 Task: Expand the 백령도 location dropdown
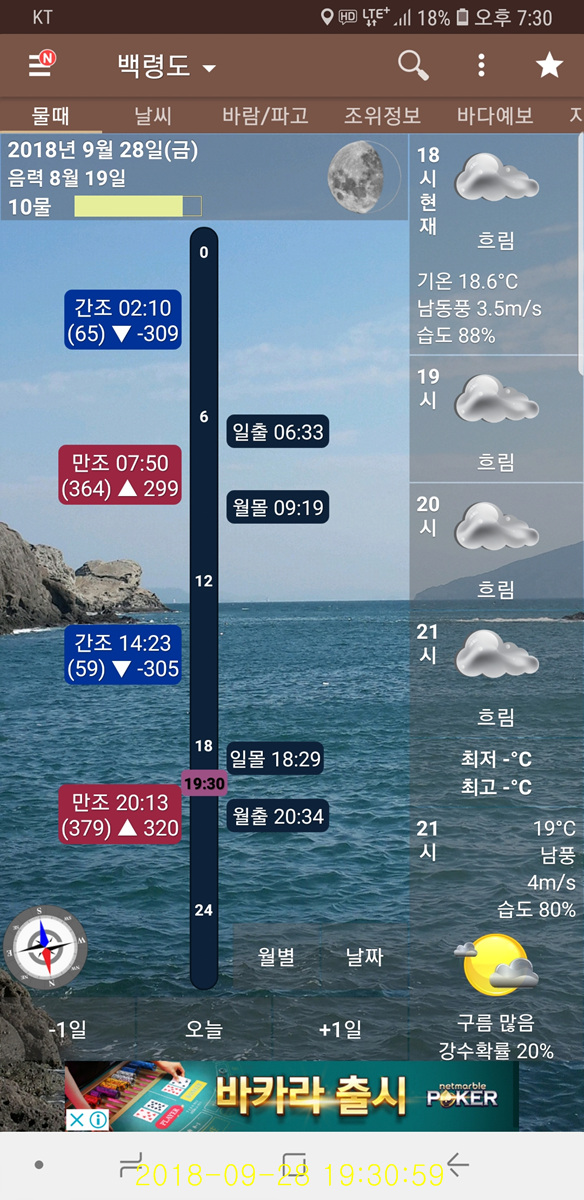[x=166, y=67]
